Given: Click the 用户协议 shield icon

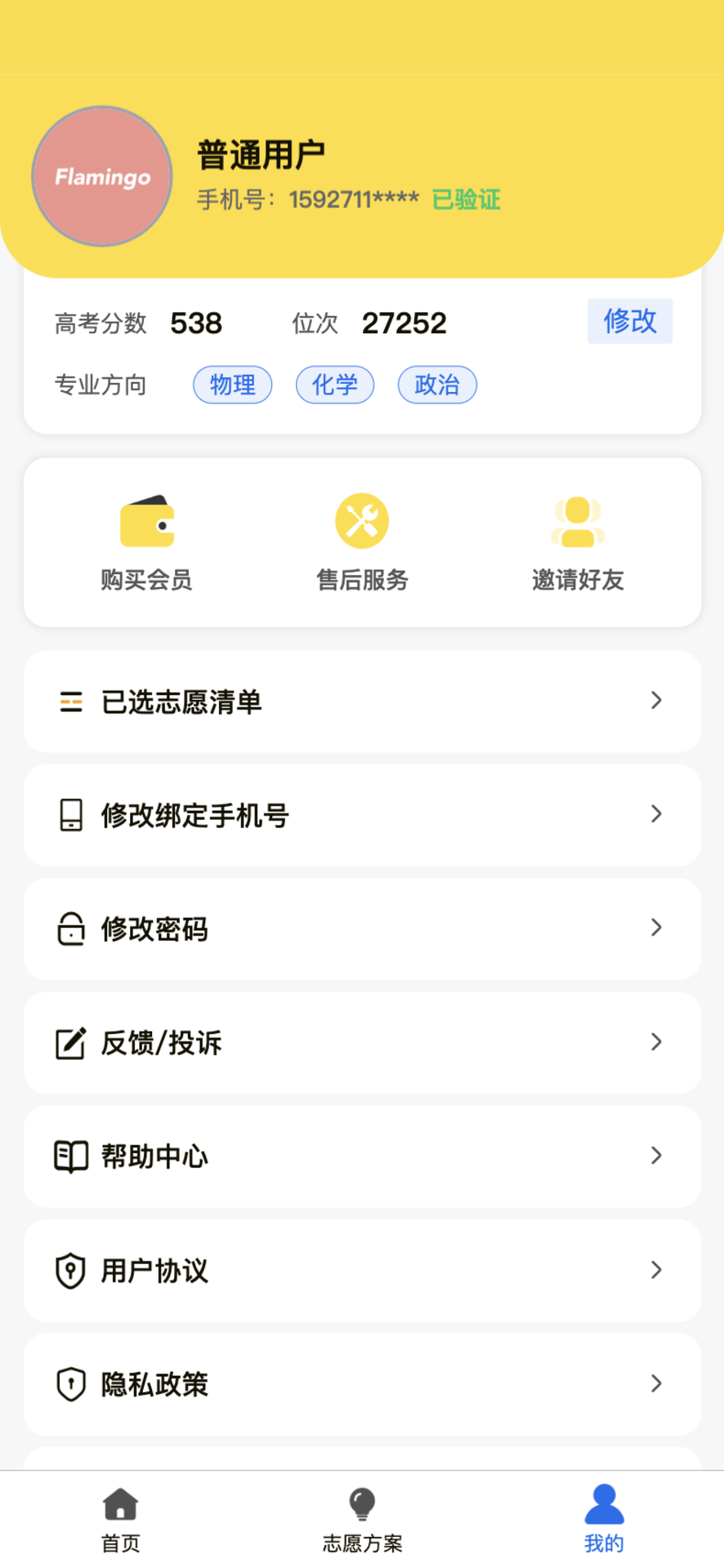Looking at the screenshot, I should [x=69, y=1270].
